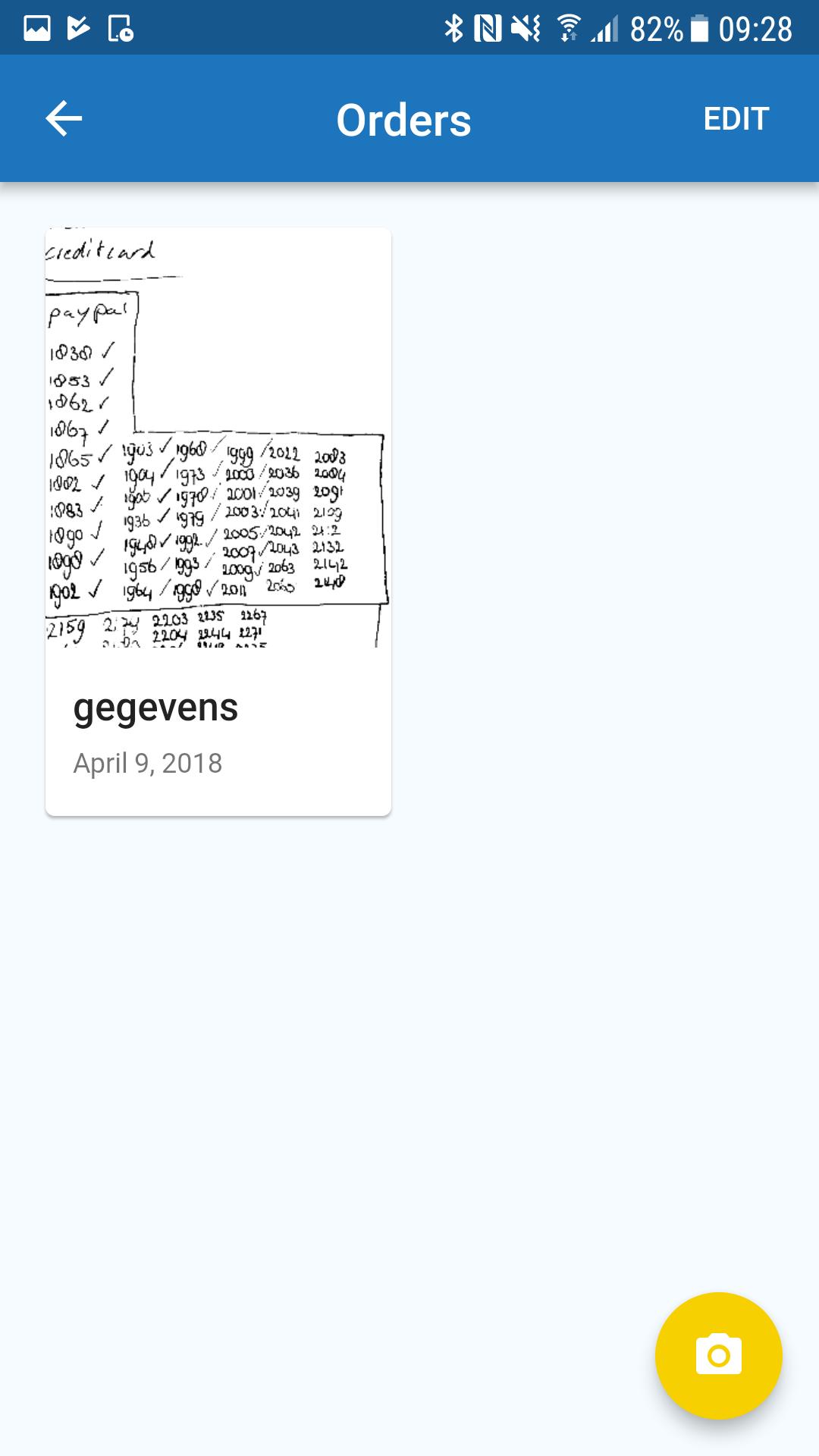819x1456 pixels.
Task: Go back using the arrow icon
Action: pyautogui.click(x=64, y=119)
